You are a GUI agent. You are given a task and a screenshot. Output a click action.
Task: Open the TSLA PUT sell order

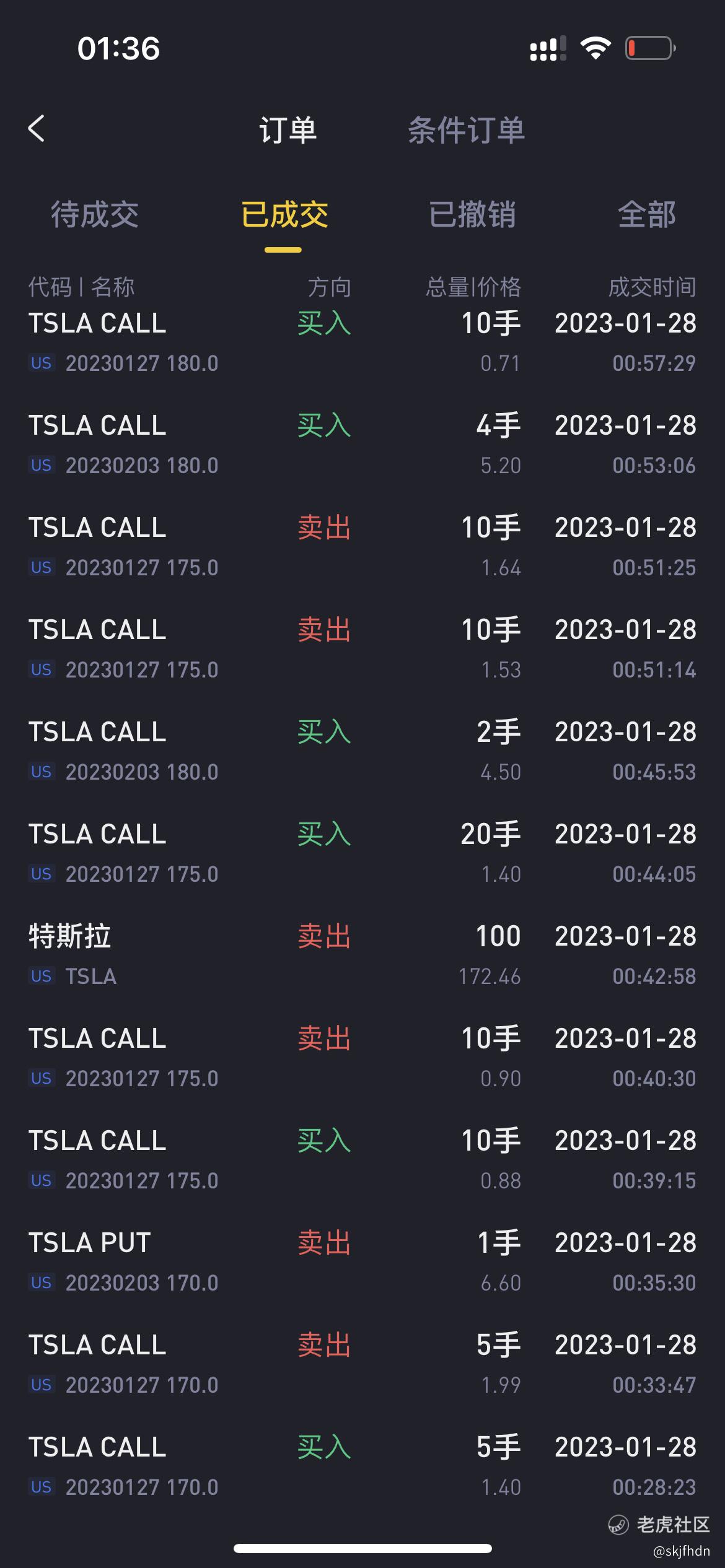tap(362, 1261)
